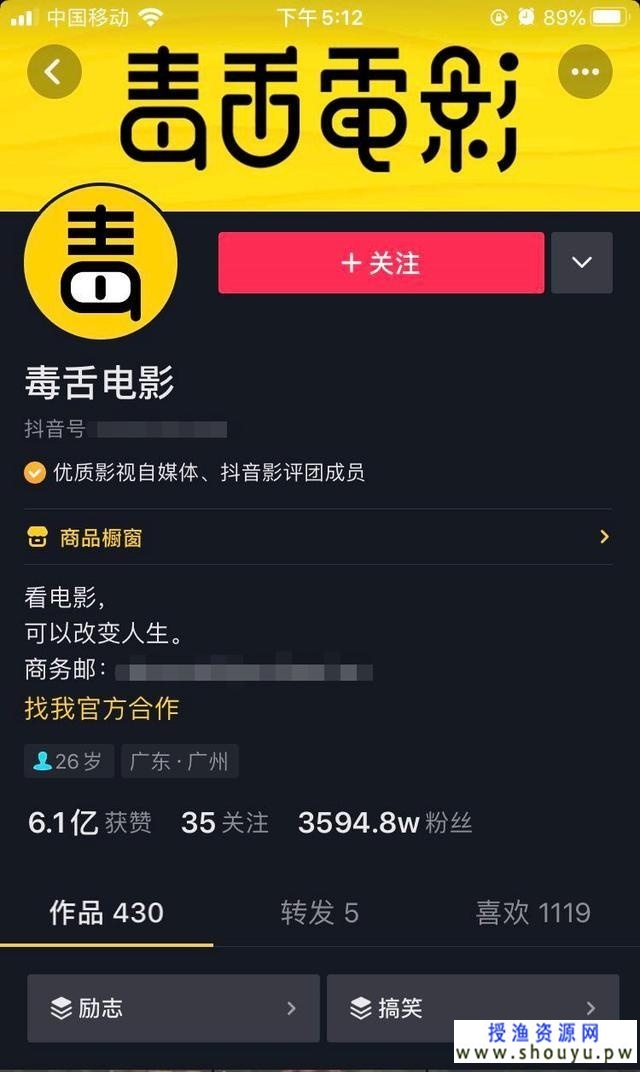Open the 商品橱窗 product showcase
The width and height of the screenshot is (640, 1072).
[x=318, y=538]
